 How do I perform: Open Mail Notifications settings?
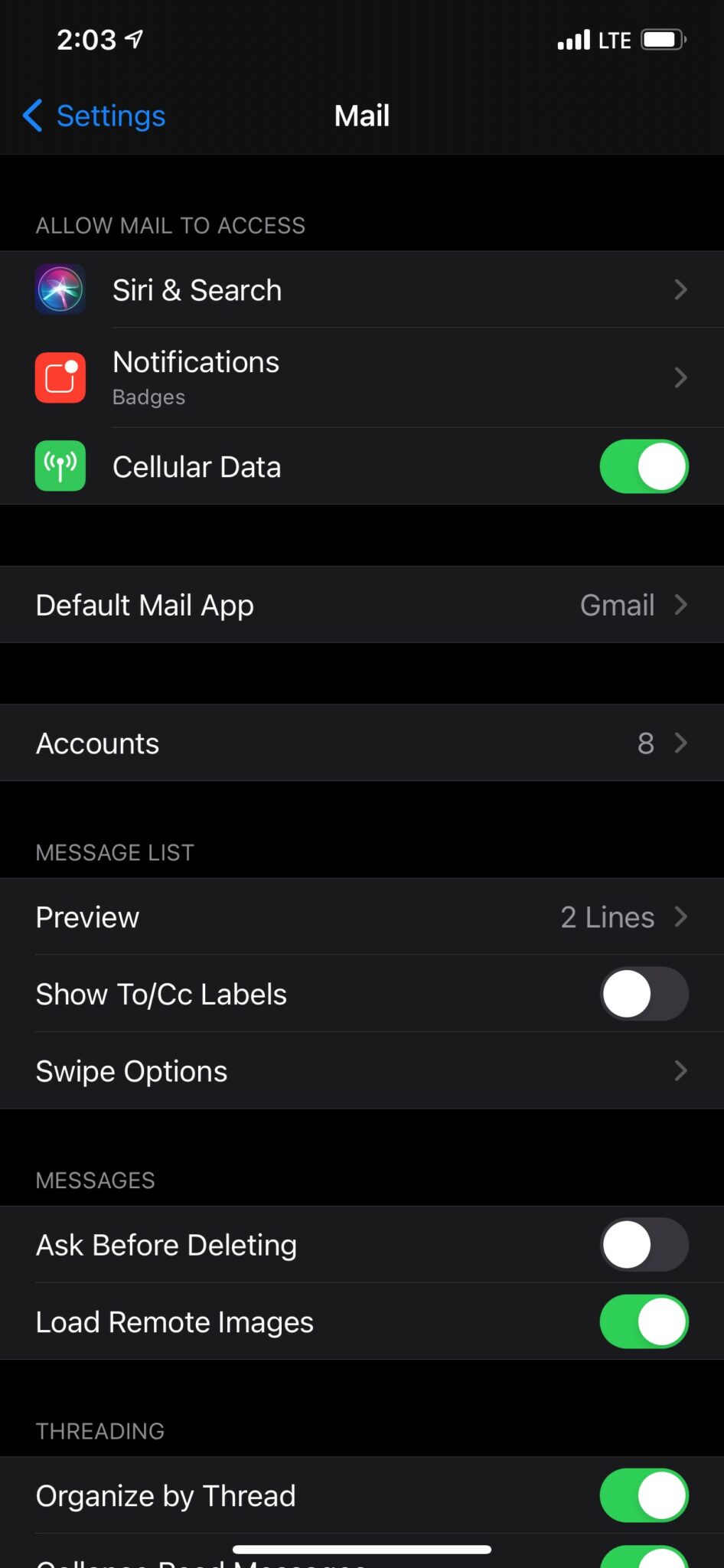(x=362, y=377)
